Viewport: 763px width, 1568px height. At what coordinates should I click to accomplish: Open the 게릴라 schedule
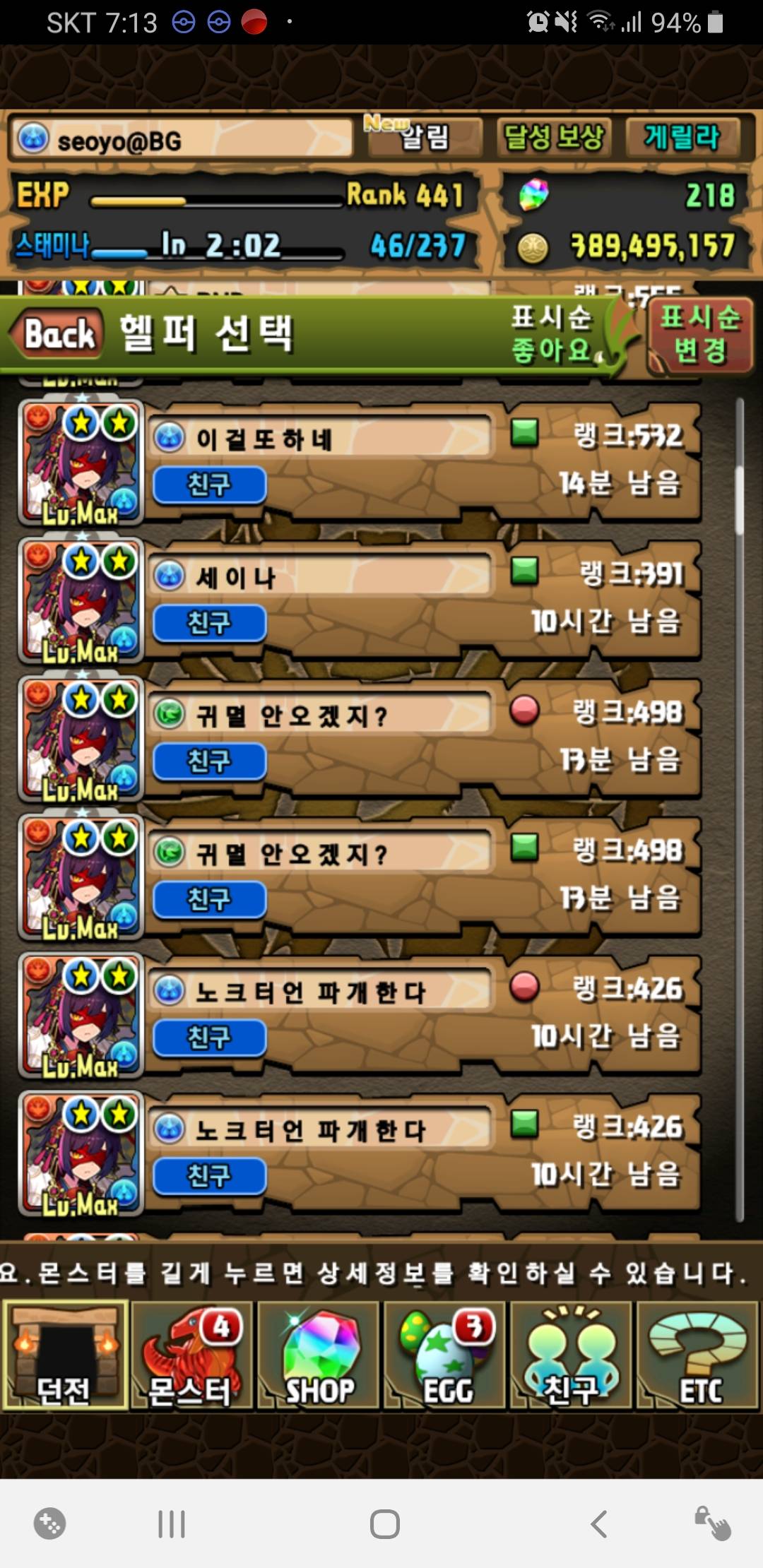click(681, 136)
